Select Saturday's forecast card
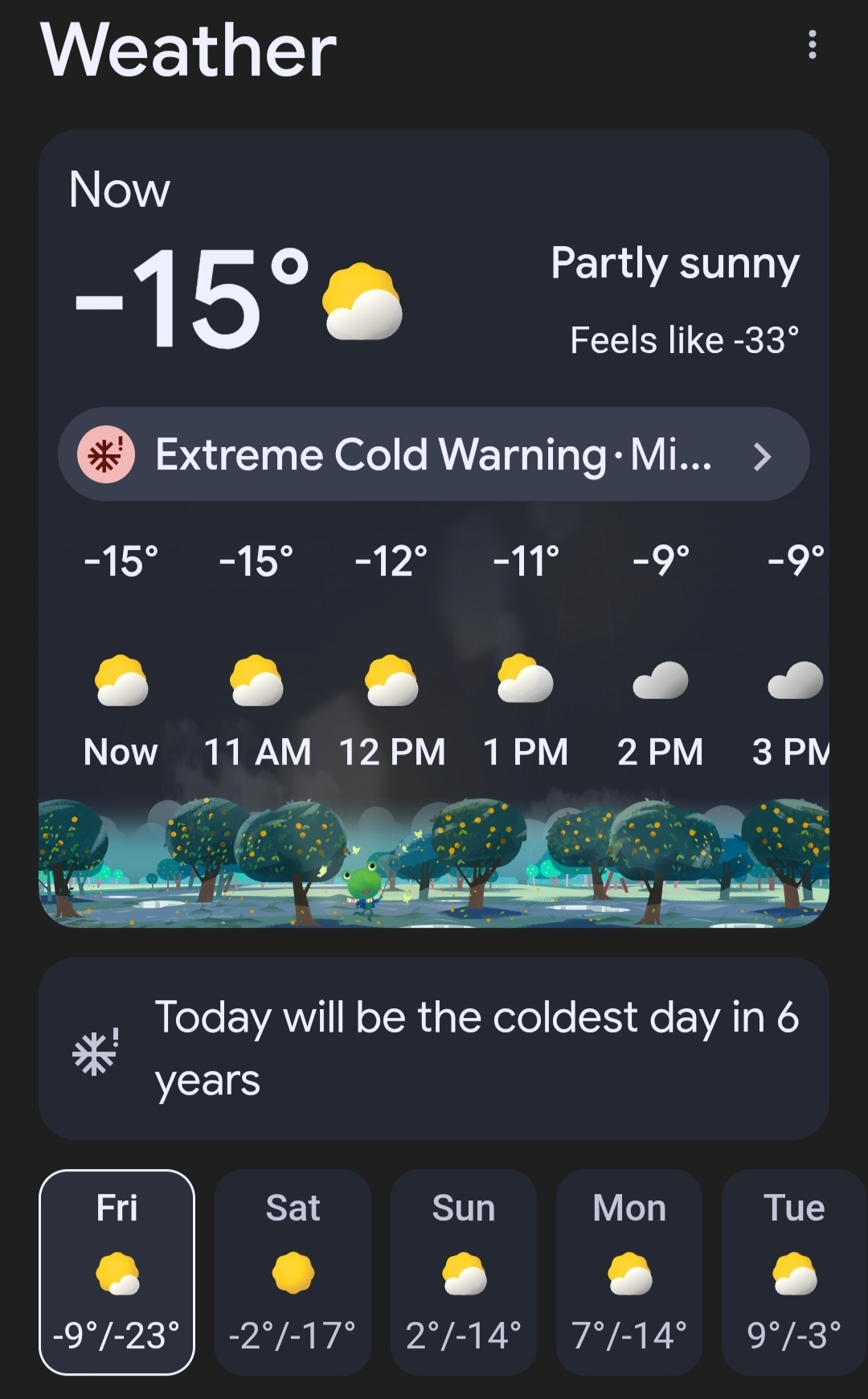 pyautogui.click(x=293, y=1272)
